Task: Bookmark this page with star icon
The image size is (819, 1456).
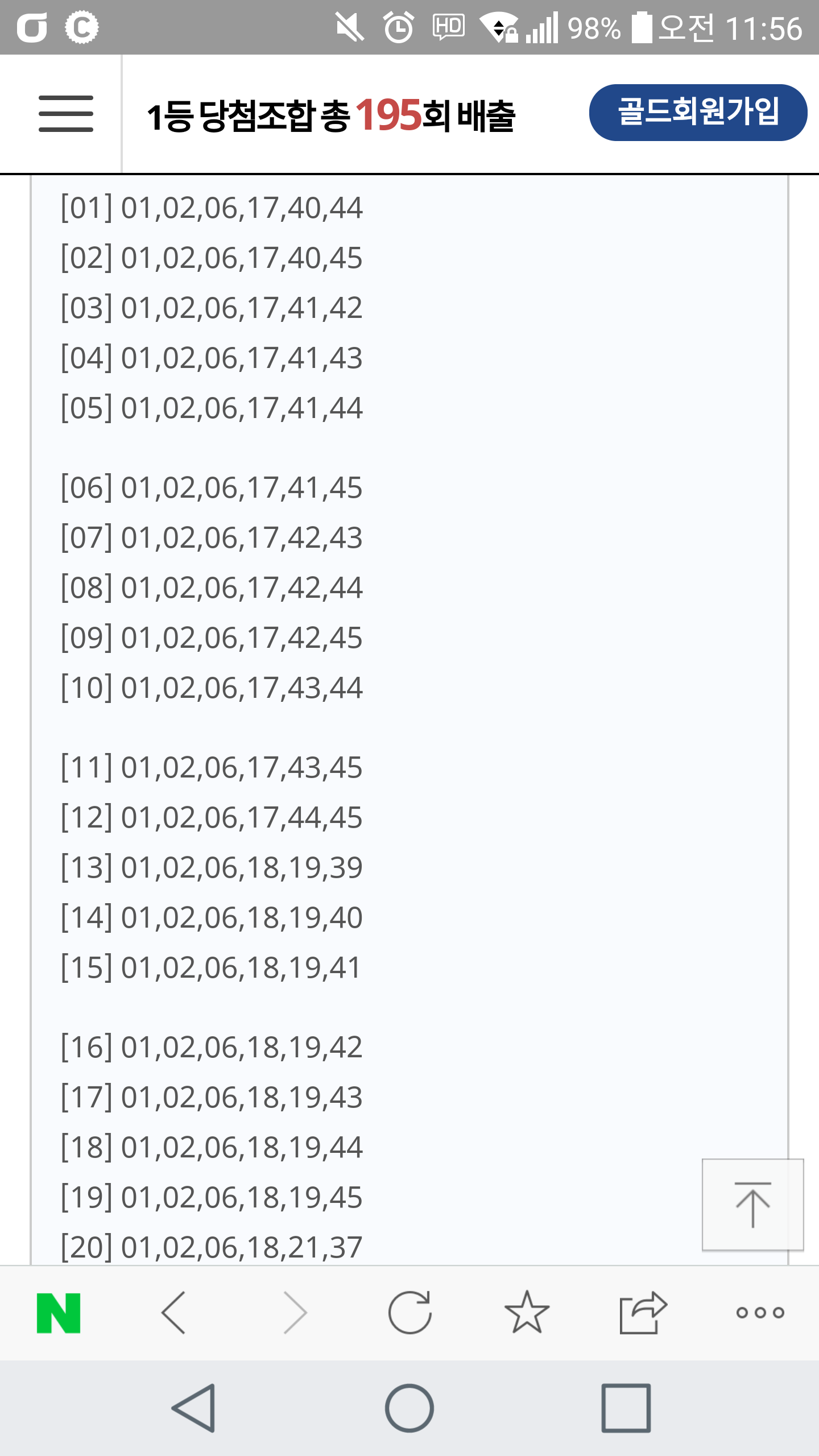Action: point(527,1313)
